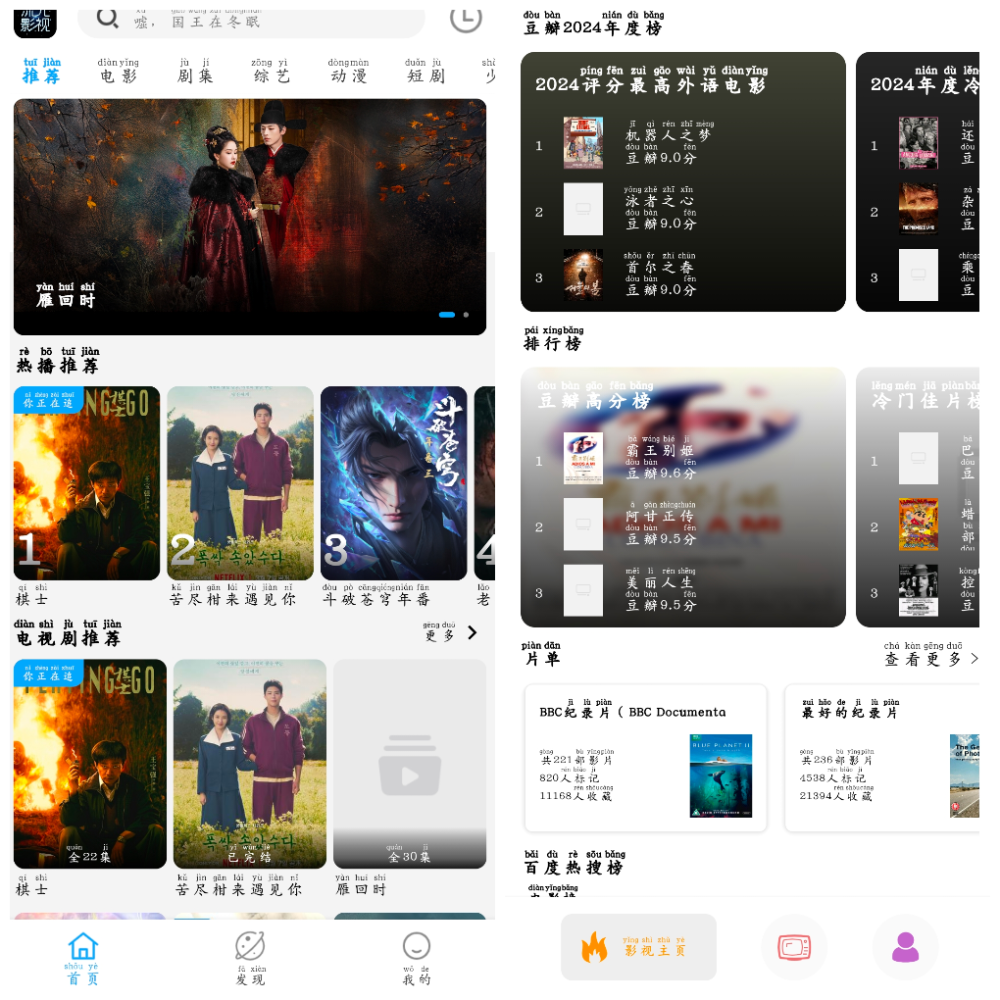Open the 雁回时 featured banner
Screen dimensions: 1000x1000
tap(249, 215)
